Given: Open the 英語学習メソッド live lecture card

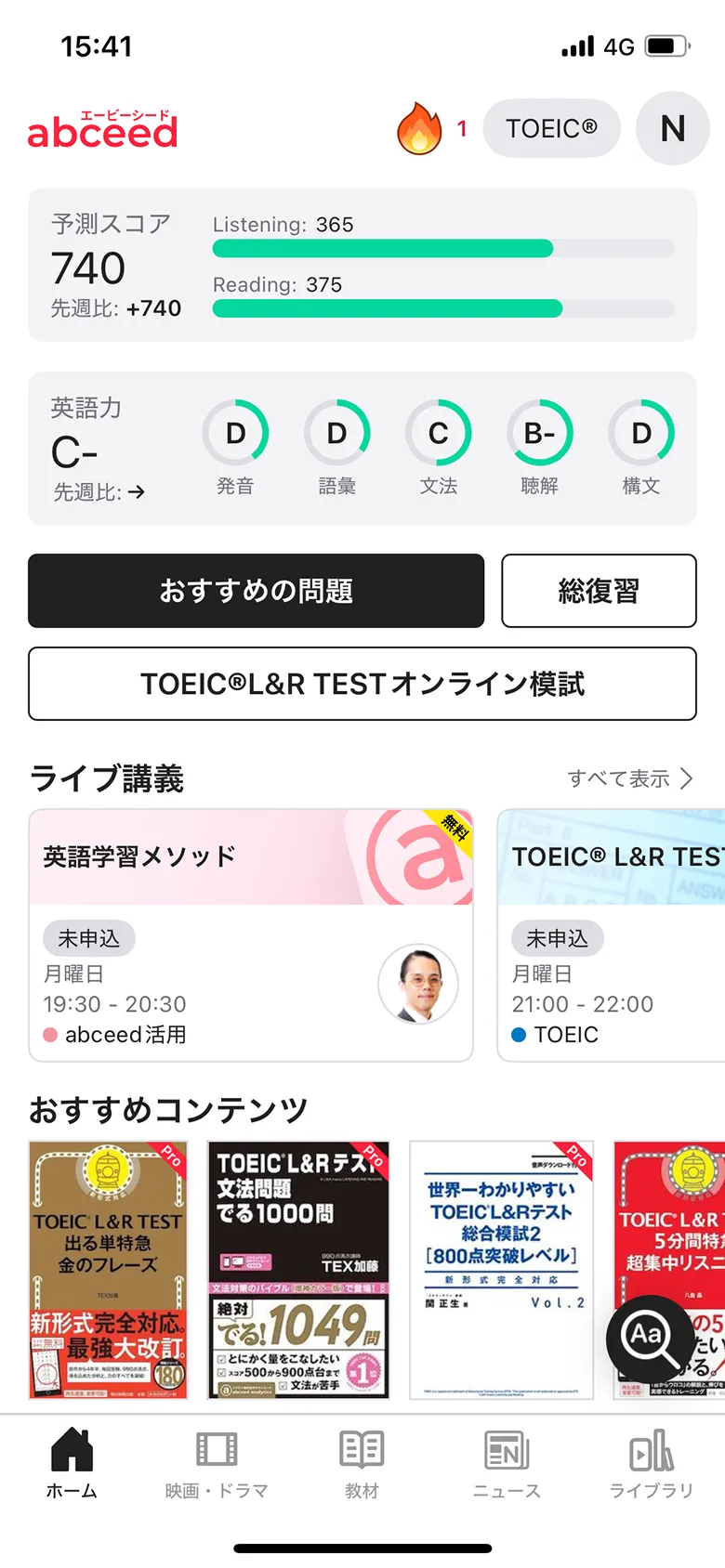Looking at the screenshot, I should pos(251,934).
